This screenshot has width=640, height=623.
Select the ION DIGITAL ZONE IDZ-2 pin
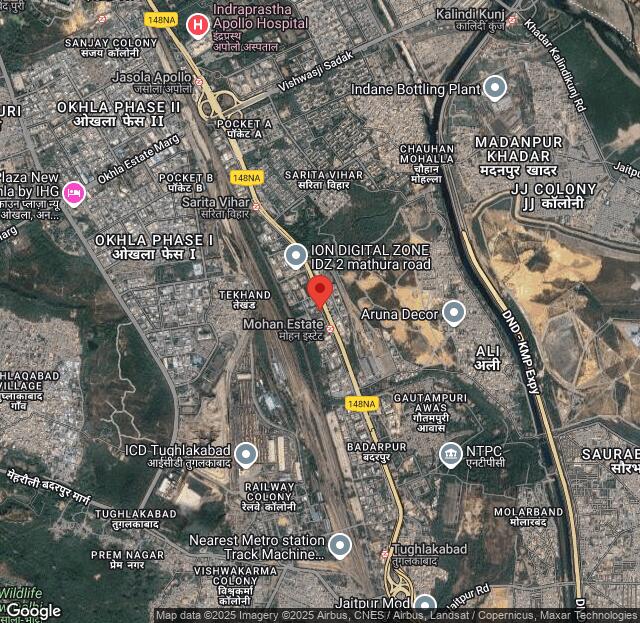point(295,255)
